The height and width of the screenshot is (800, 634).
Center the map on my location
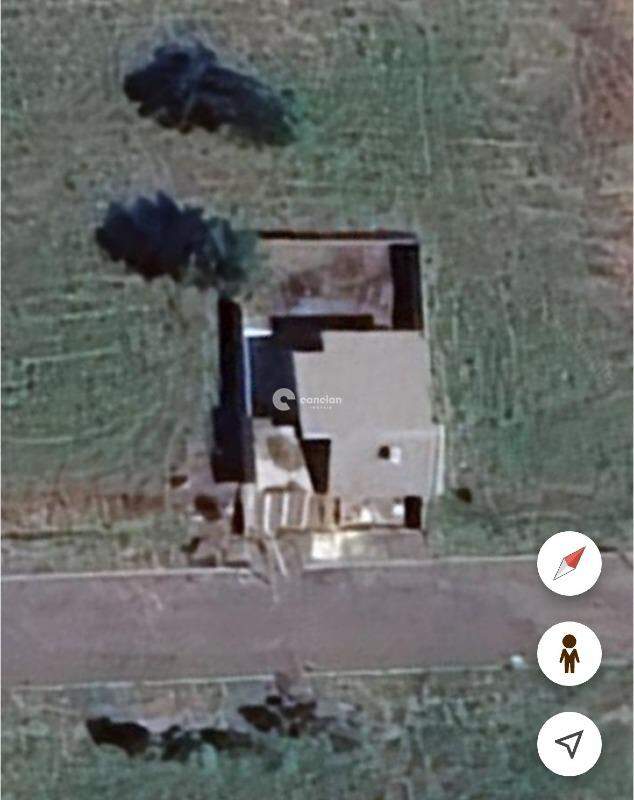coord(569,743)
